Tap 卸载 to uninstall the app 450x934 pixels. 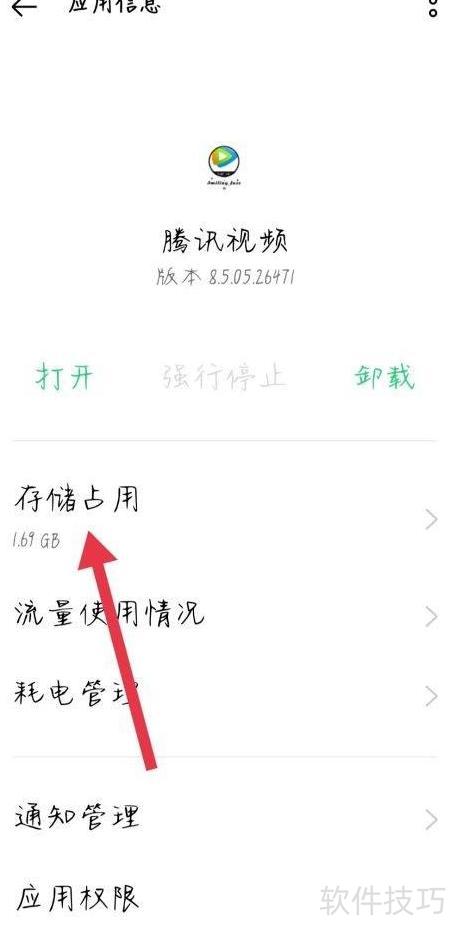tap(384, 377)
